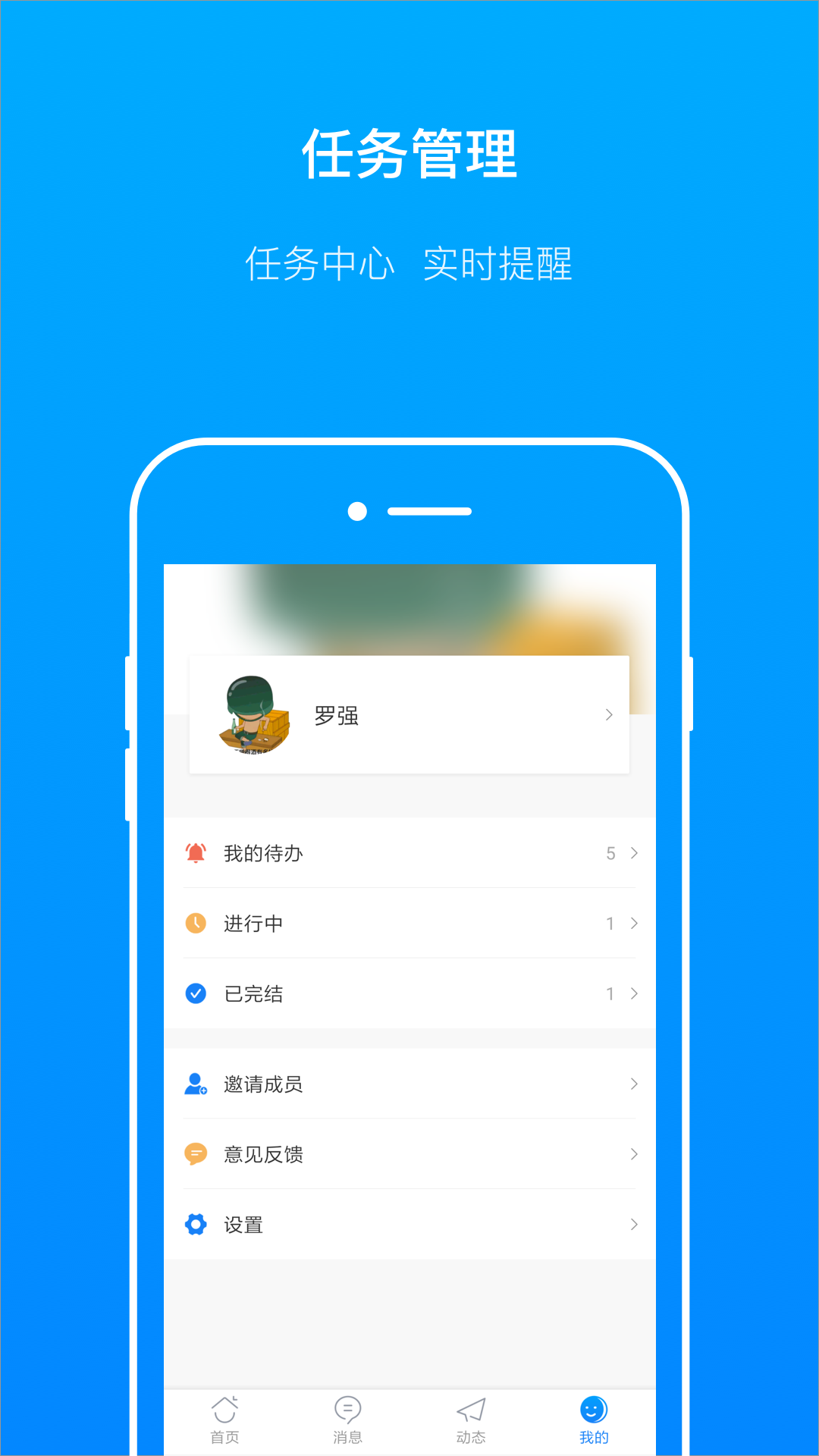Switch to the 消息 tab
819x1456 pixels.
[x=347, y=1420]
